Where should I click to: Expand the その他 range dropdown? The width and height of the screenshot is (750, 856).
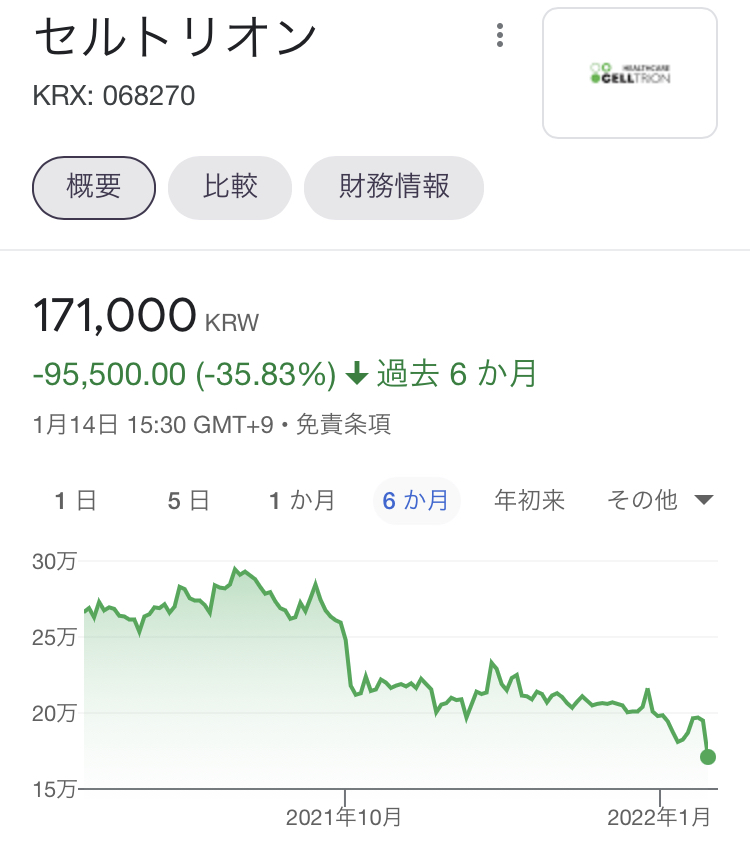click(660, 501)
